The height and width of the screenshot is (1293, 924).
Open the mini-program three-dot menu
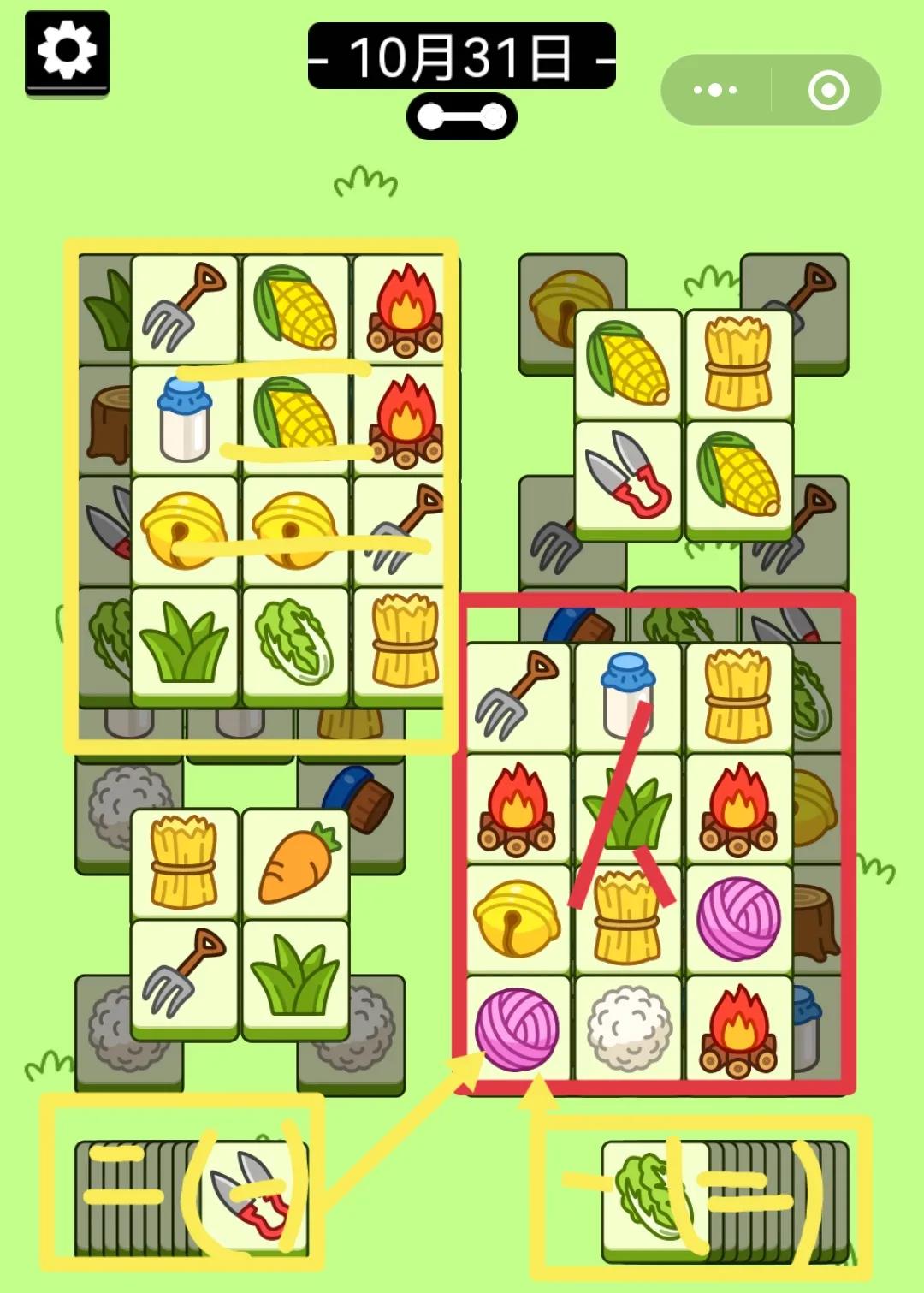point(715,90)
